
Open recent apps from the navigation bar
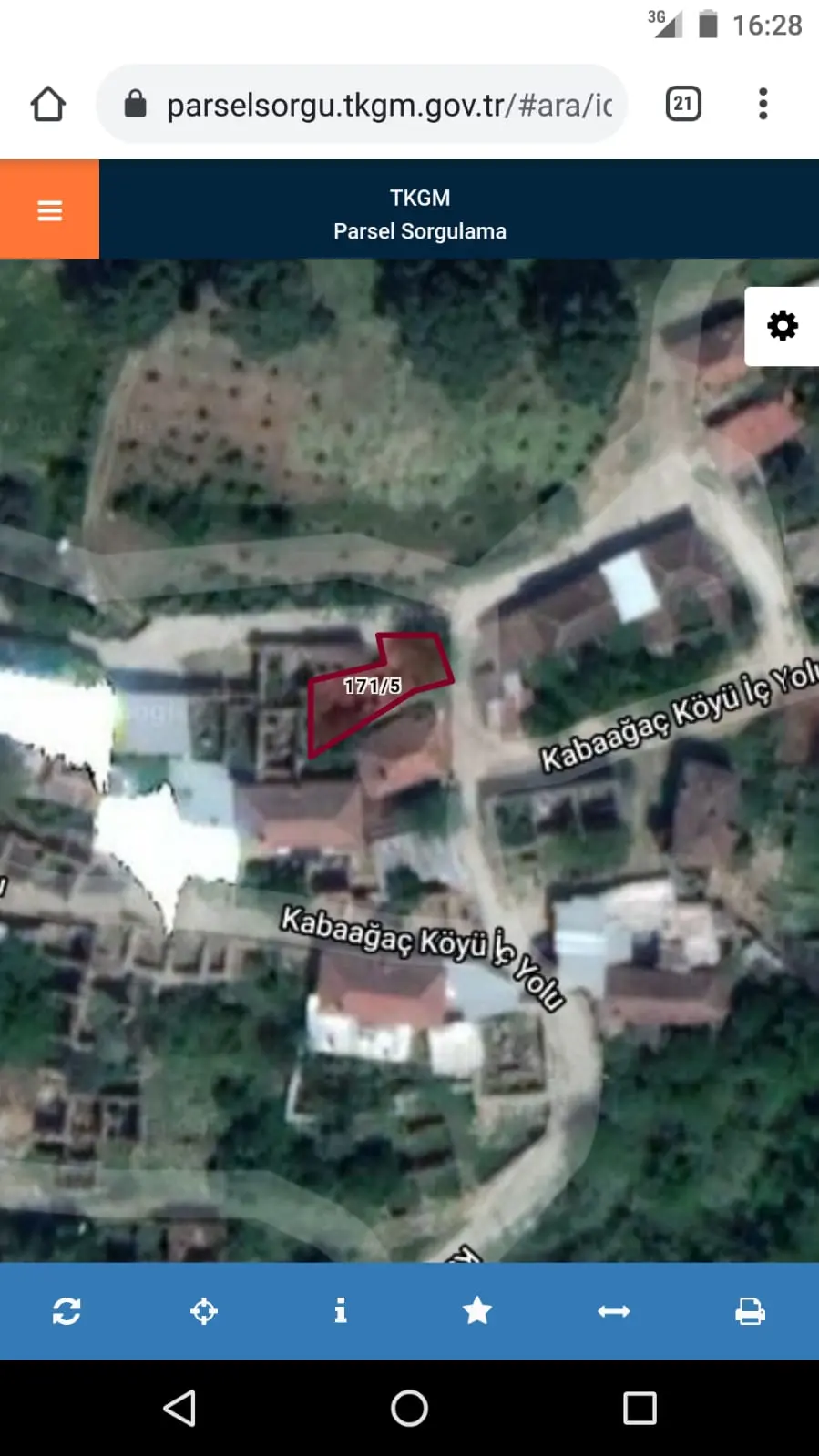pos(640,1408)
